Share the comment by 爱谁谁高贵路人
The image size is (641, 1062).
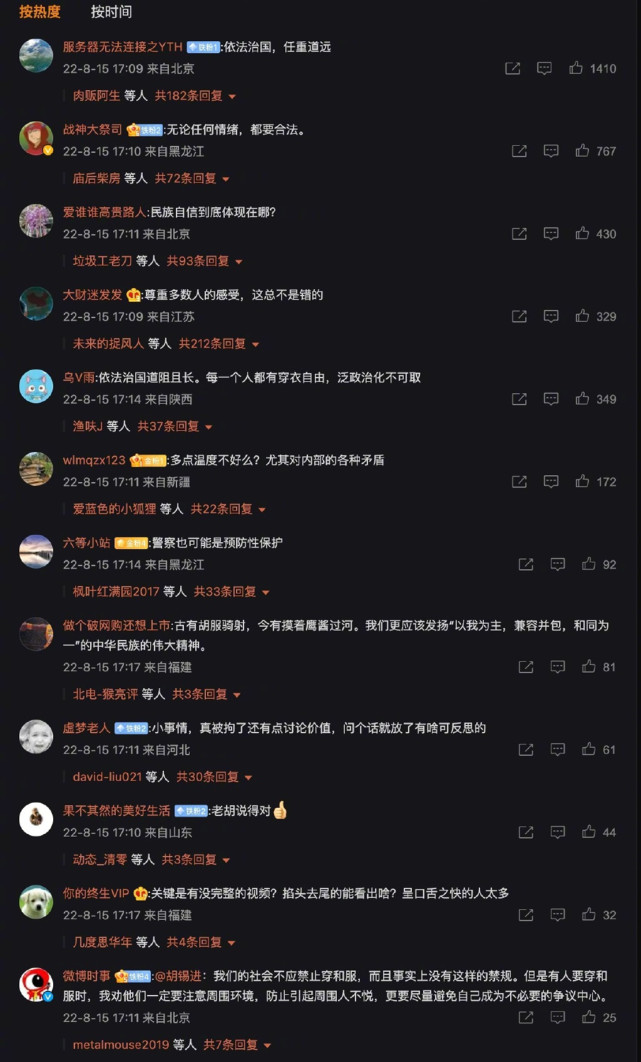519,234
